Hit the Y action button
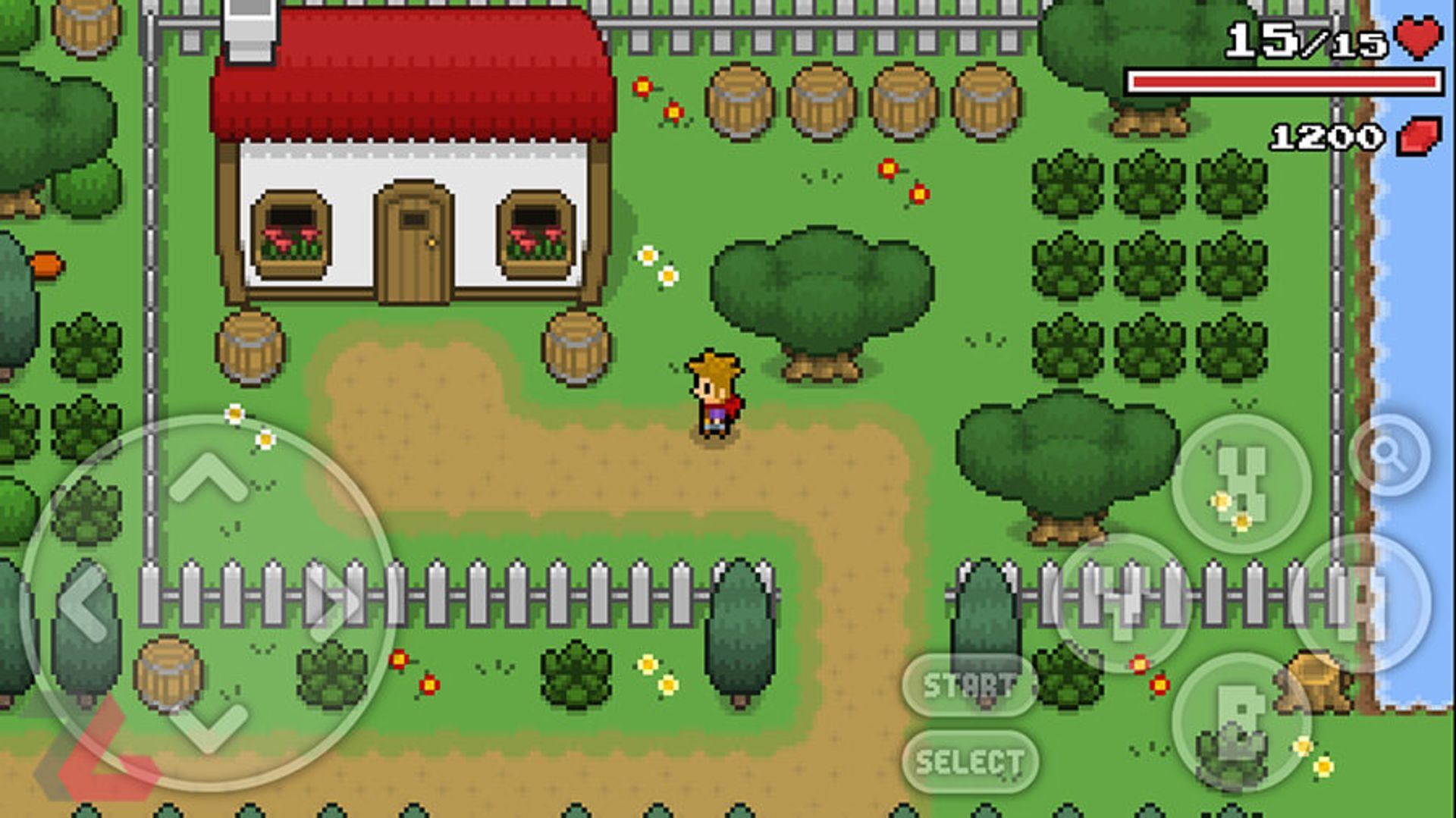This screenshot has width=1456, height=818. 1122,603
